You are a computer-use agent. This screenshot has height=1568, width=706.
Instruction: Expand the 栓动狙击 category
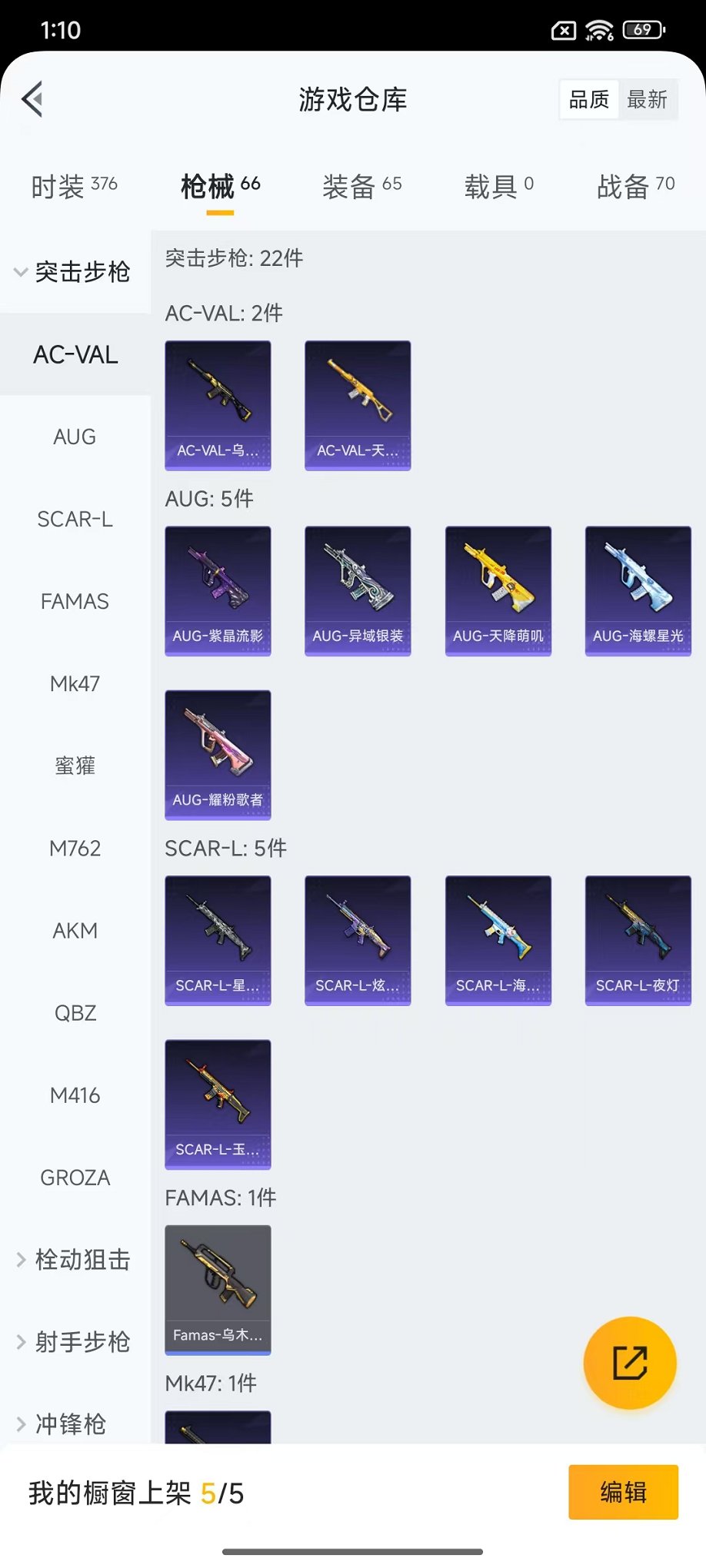[75, 1260]
